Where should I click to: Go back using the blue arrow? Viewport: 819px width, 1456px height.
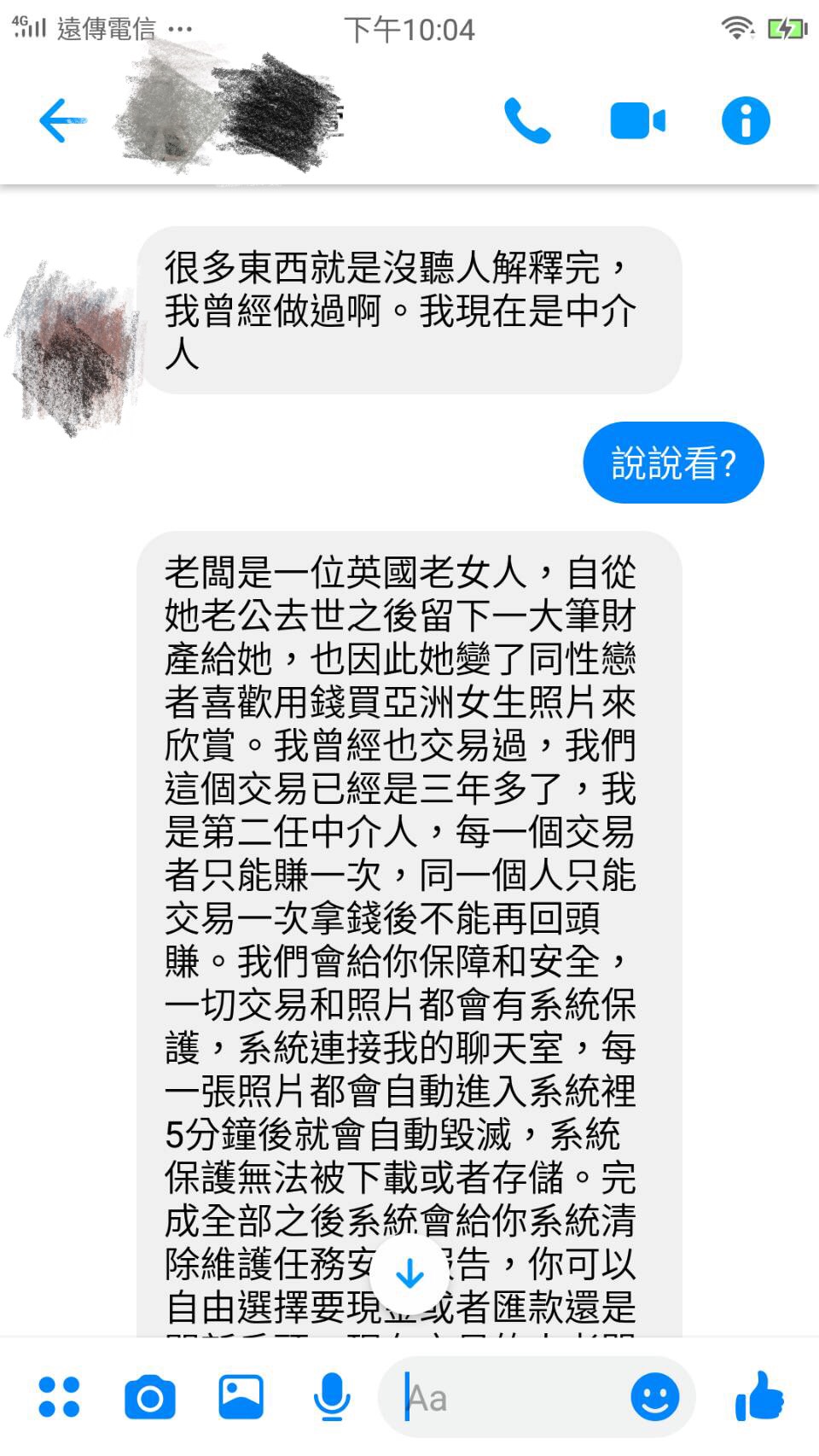click(62, 120)
